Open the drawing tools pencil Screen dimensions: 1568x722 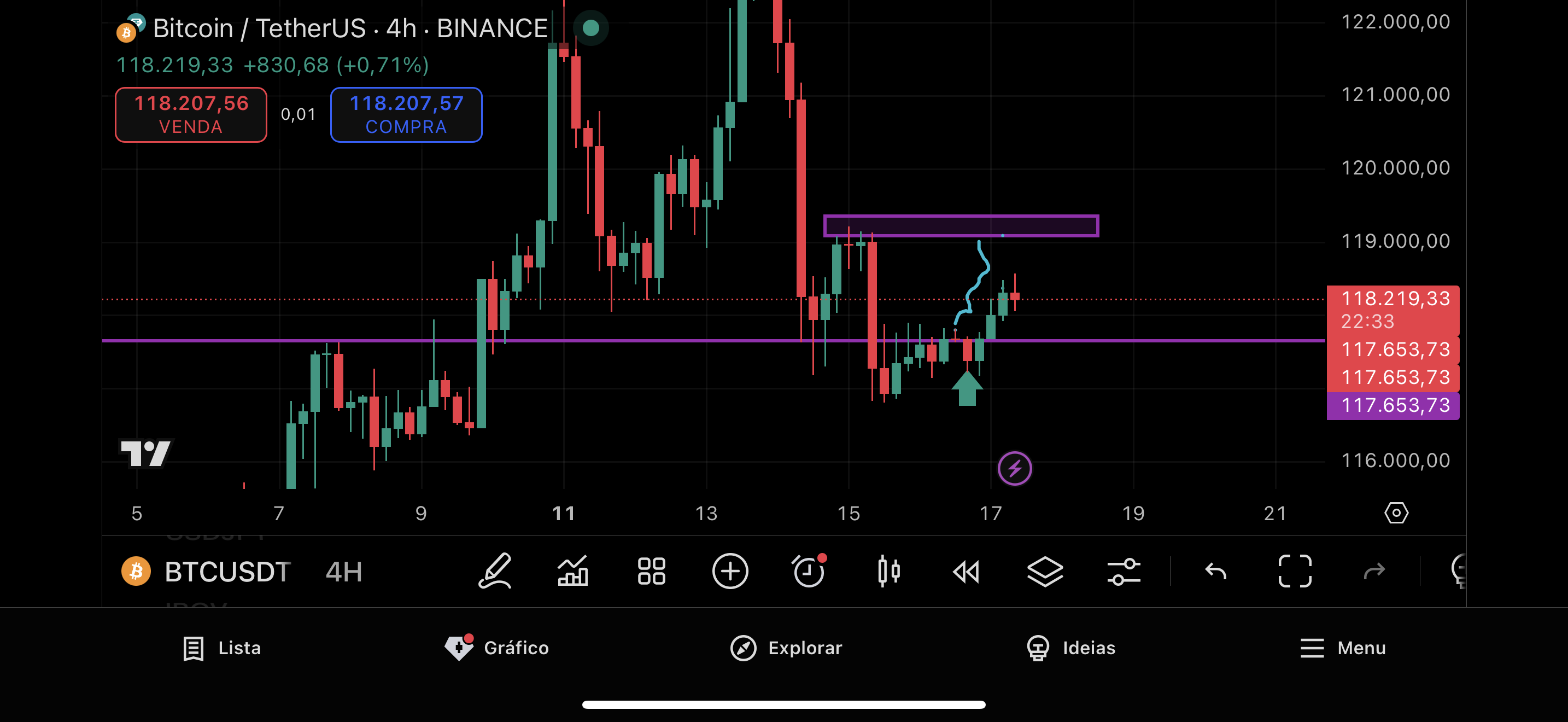click(494, 571)
